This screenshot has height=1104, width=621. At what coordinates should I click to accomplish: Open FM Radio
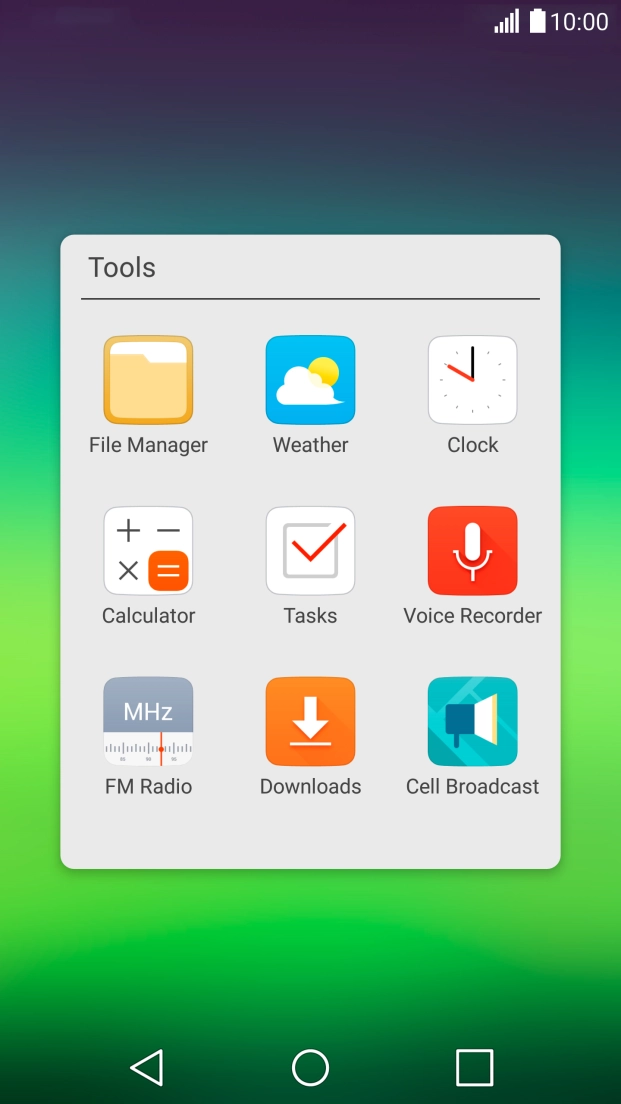(148, 722)
